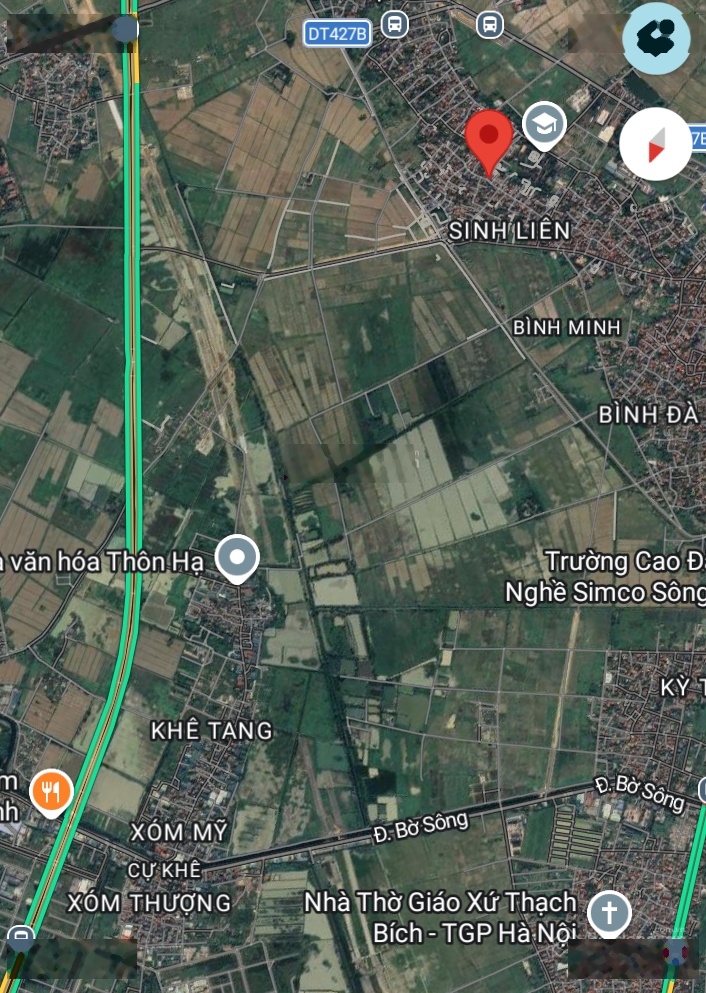
Task: Open the Nhà Thờ Giáo Xứ Thạch Bích church marker
Action: pos(609,912)
